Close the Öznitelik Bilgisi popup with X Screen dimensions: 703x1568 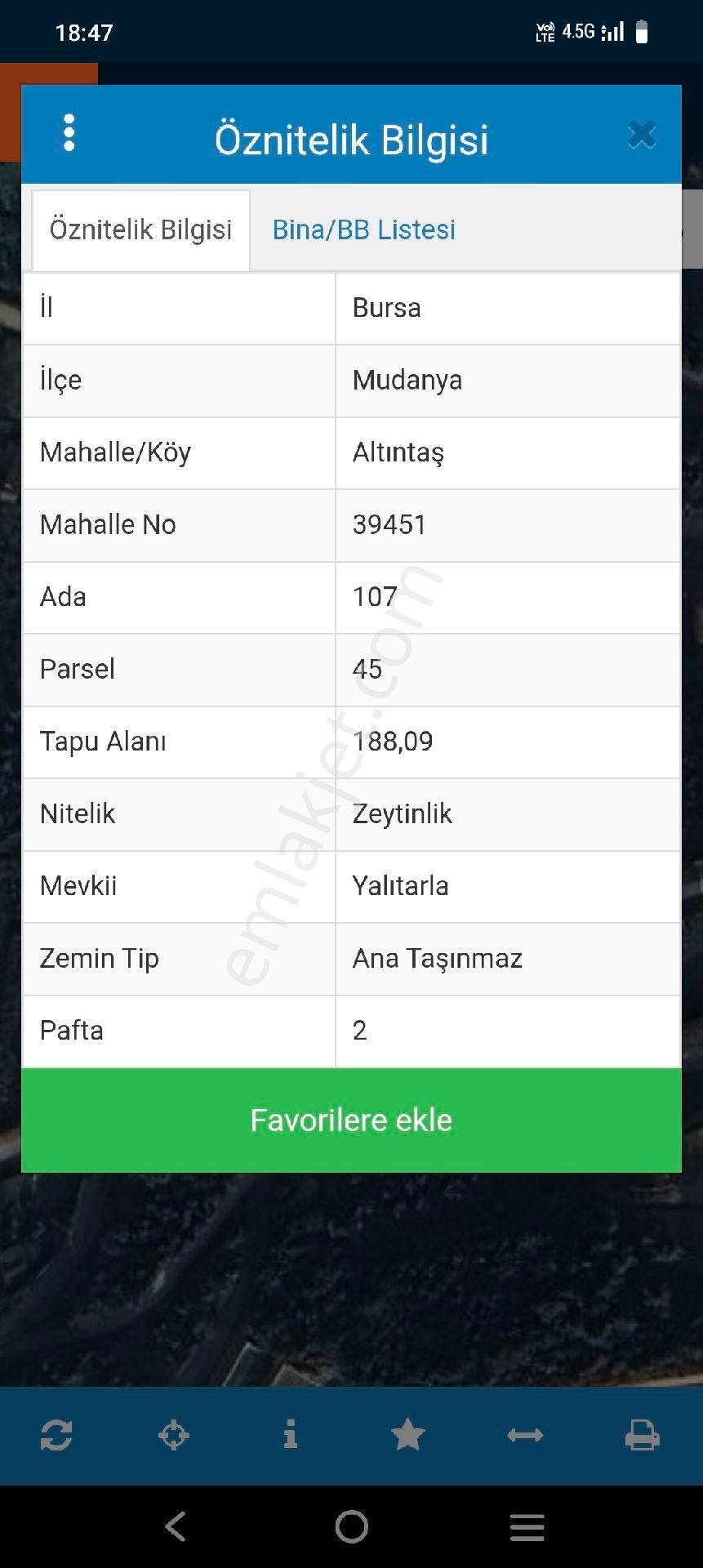642,135
